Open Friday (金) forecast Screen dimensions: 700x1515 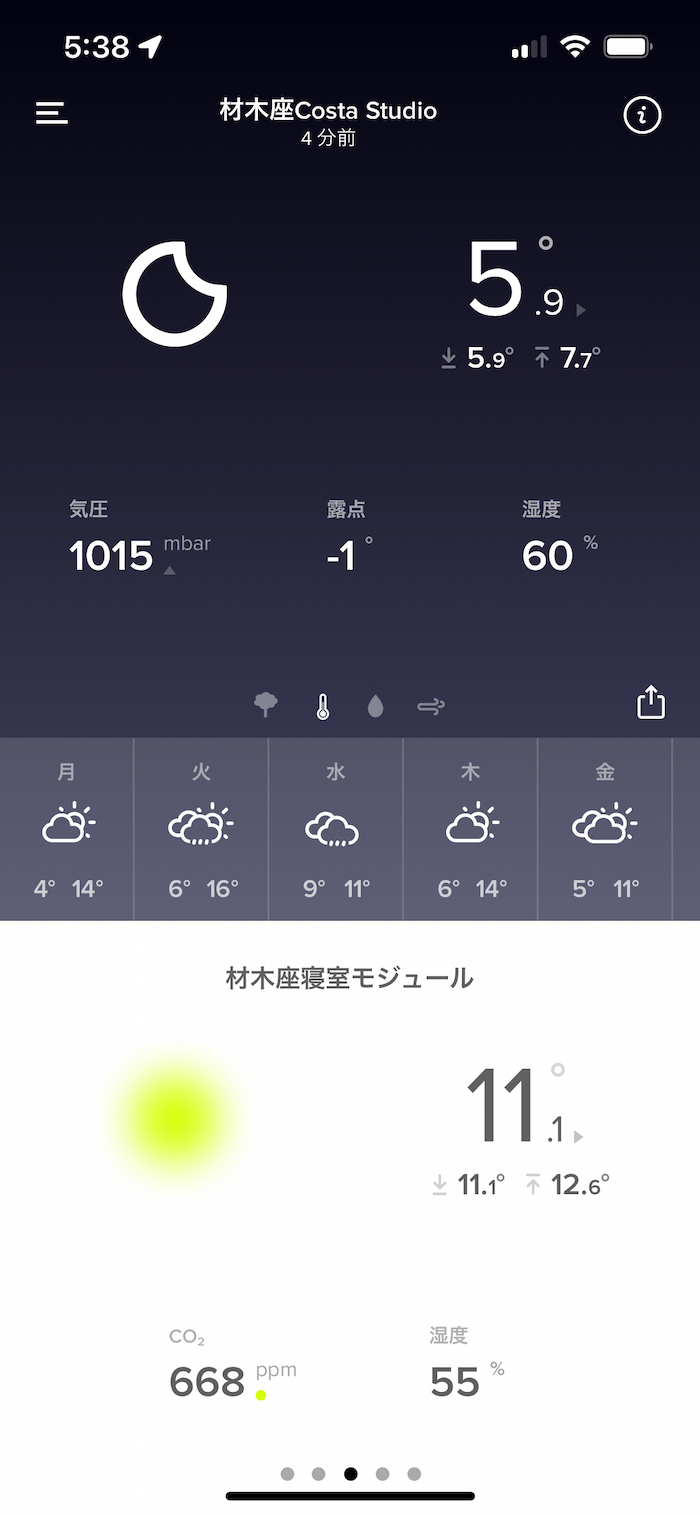click(x=605, y=829)
